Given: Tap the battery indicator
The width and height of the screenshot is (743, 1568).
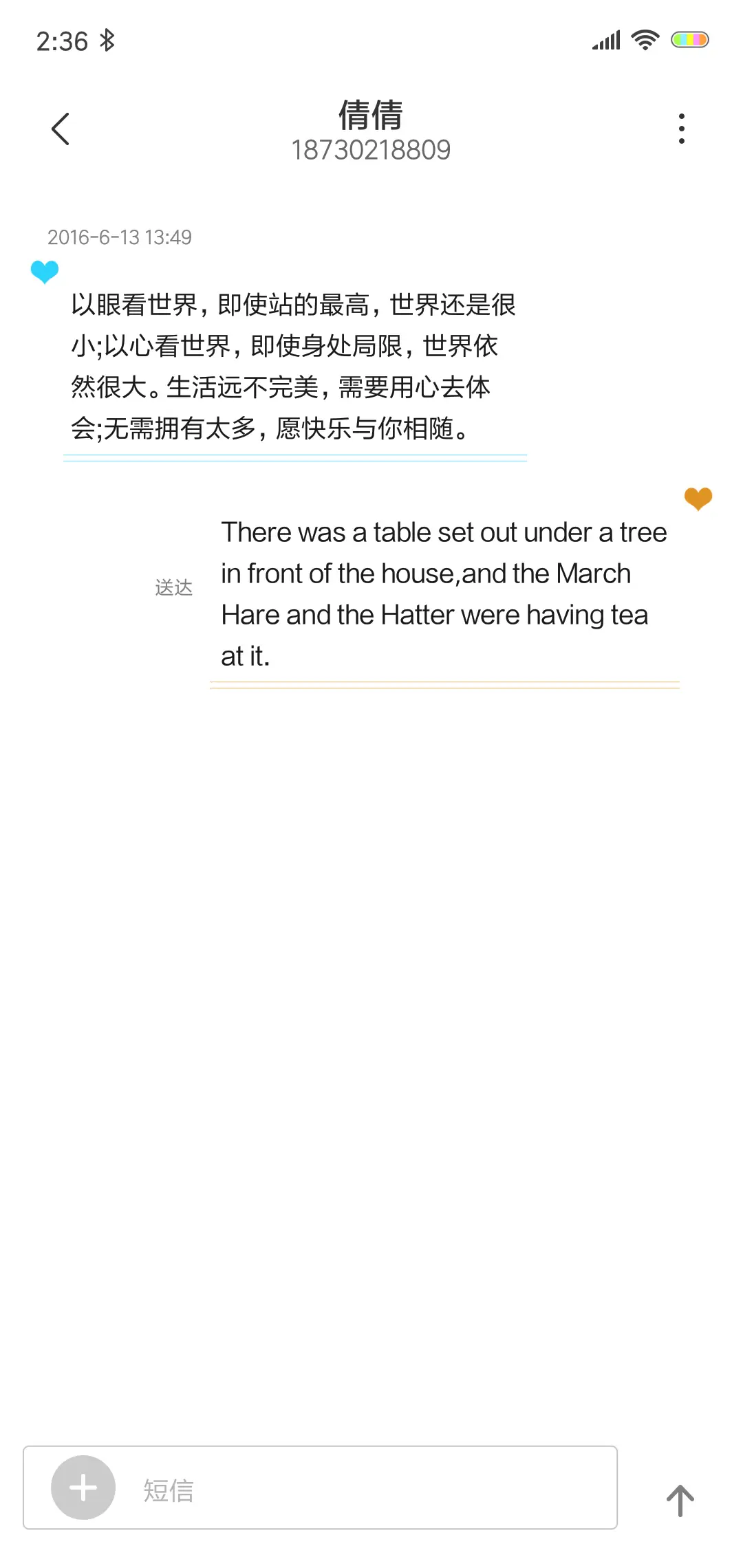Looking at the screenshot, I should tap(691, 41).
